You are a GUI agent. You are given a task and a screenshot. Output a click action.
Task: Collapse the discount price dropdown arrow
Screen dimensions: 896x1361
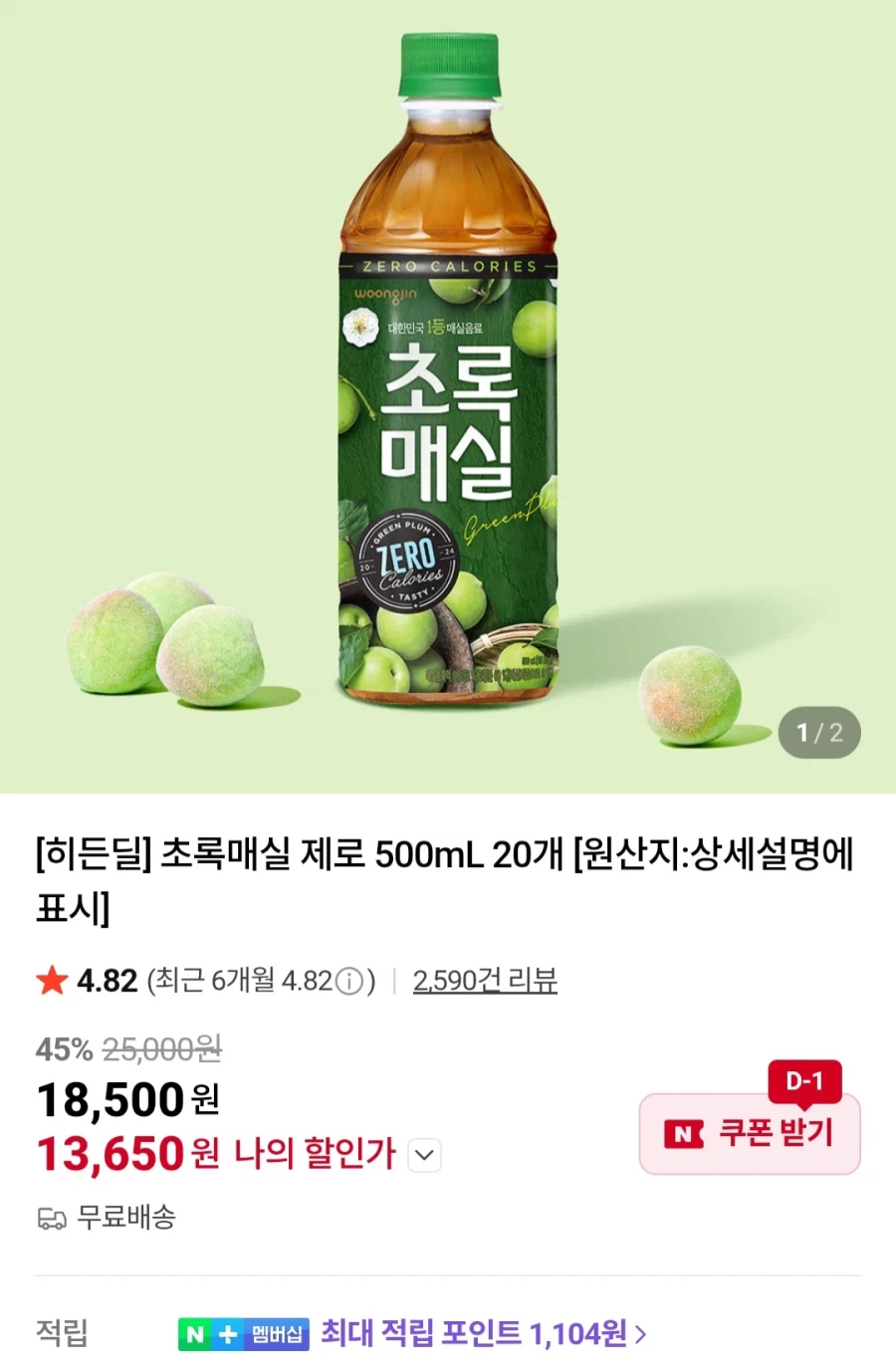tap(424, 1155)
